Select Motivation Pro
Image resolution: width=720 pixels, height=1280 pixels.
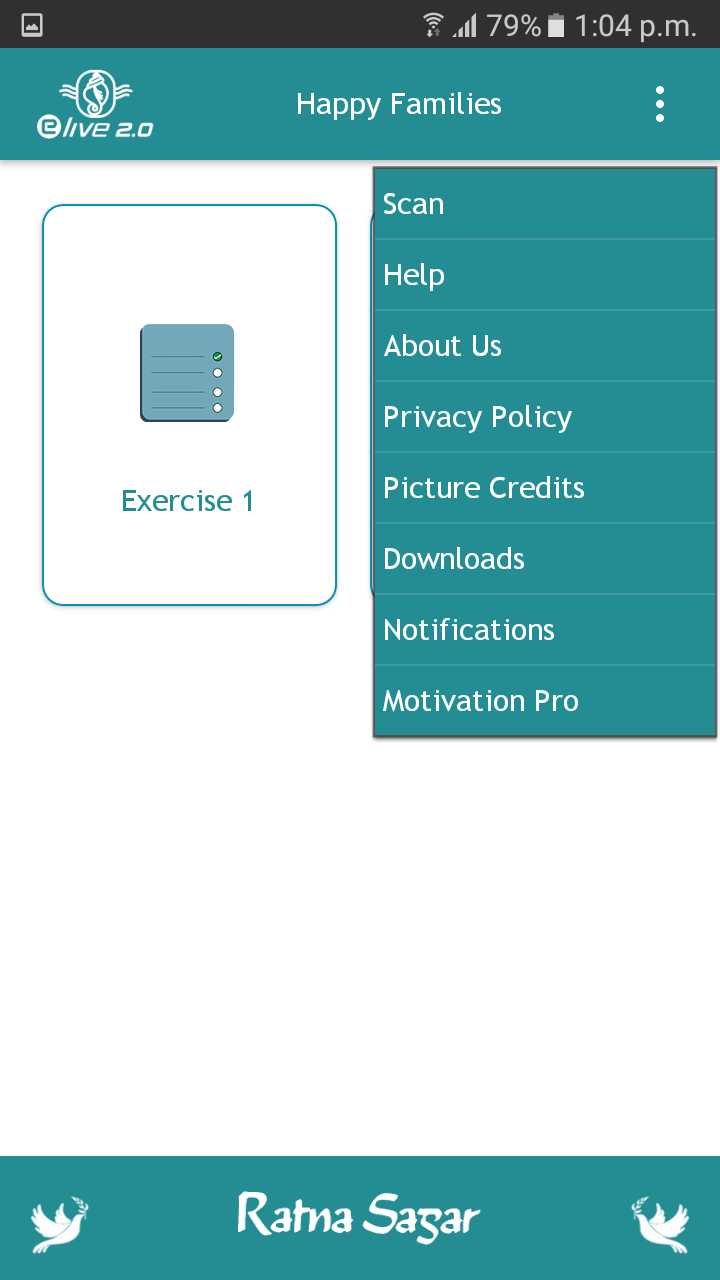pyautogui.click(x=544, y=701)
